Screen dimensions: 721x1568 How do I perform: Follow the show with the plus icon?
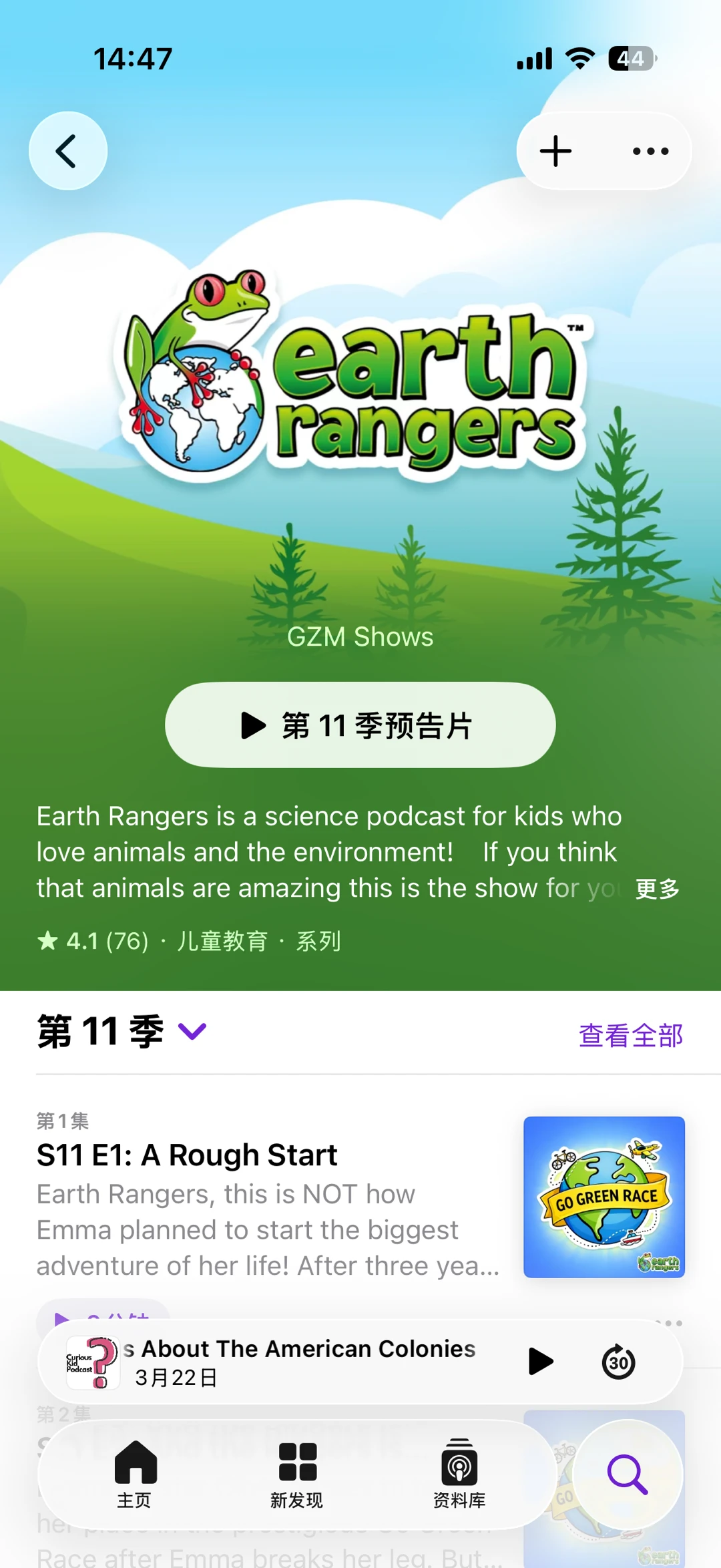point(555,151)
